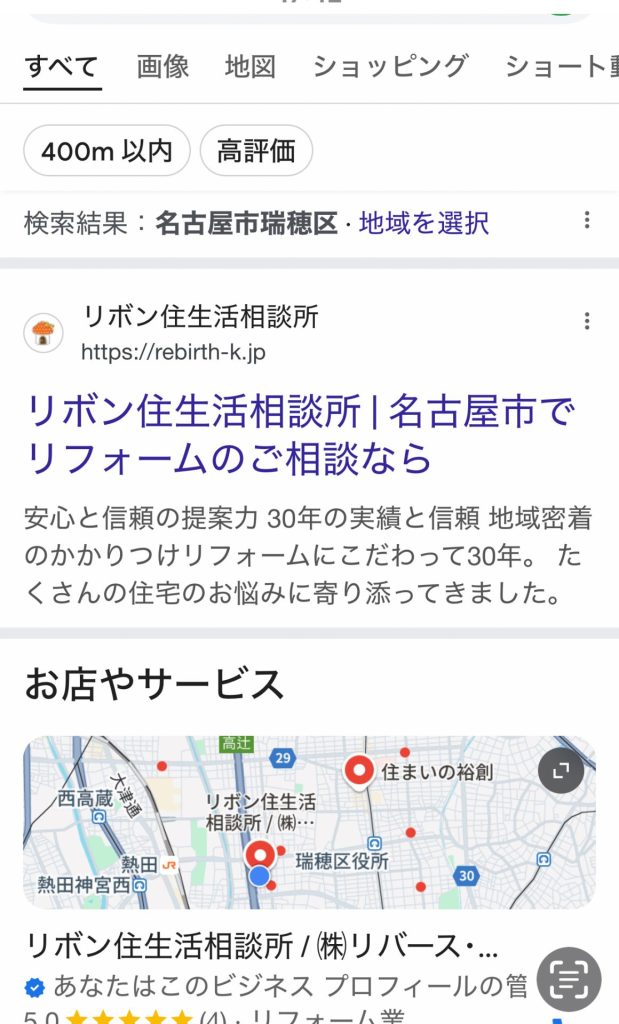Open the リボン住生活相談所 | 名古屋市で search result

click(x=300, y=435)
